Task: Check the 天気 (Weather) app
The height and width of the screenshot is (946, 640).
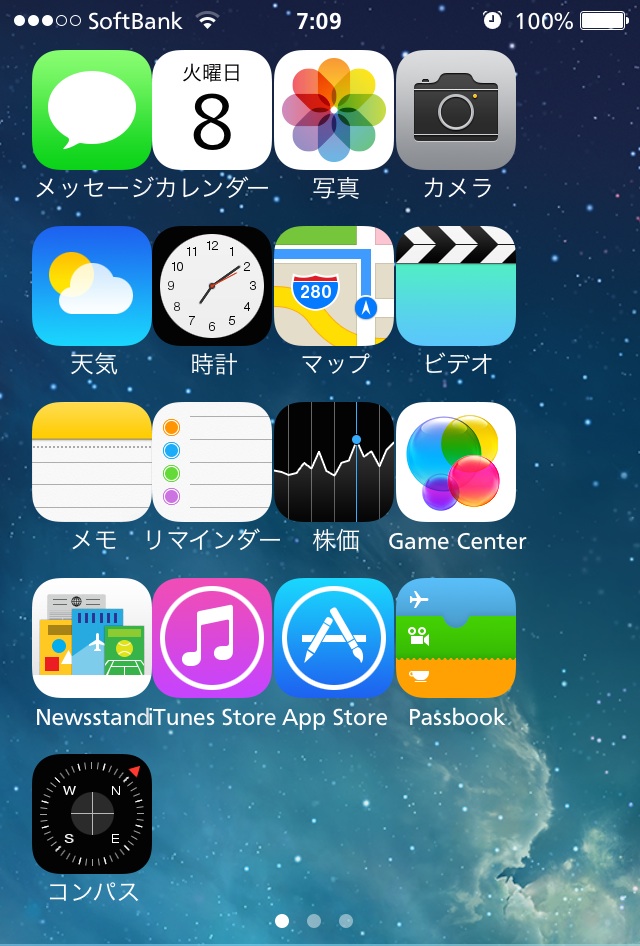Action: click(x=92, y=286)
